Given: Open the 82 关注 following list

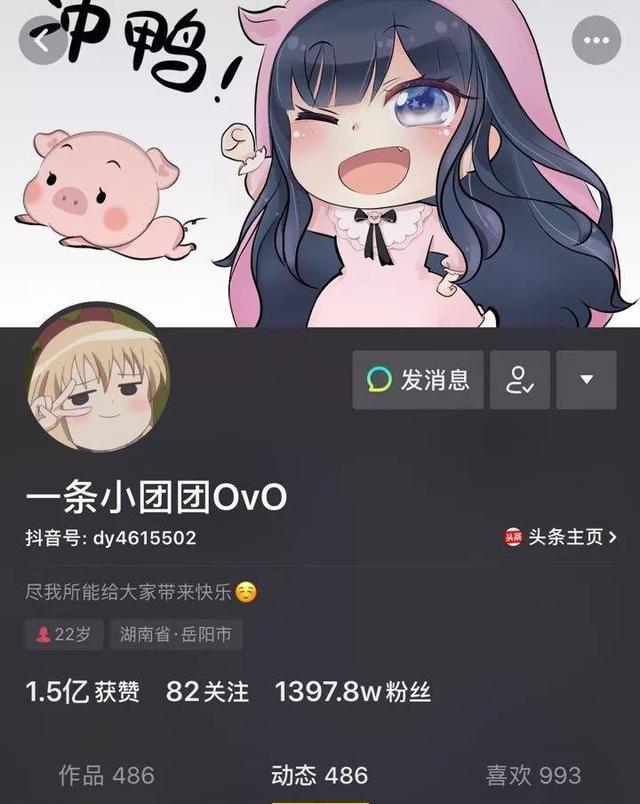Looking at the screenshot, I should click(207, 691).
